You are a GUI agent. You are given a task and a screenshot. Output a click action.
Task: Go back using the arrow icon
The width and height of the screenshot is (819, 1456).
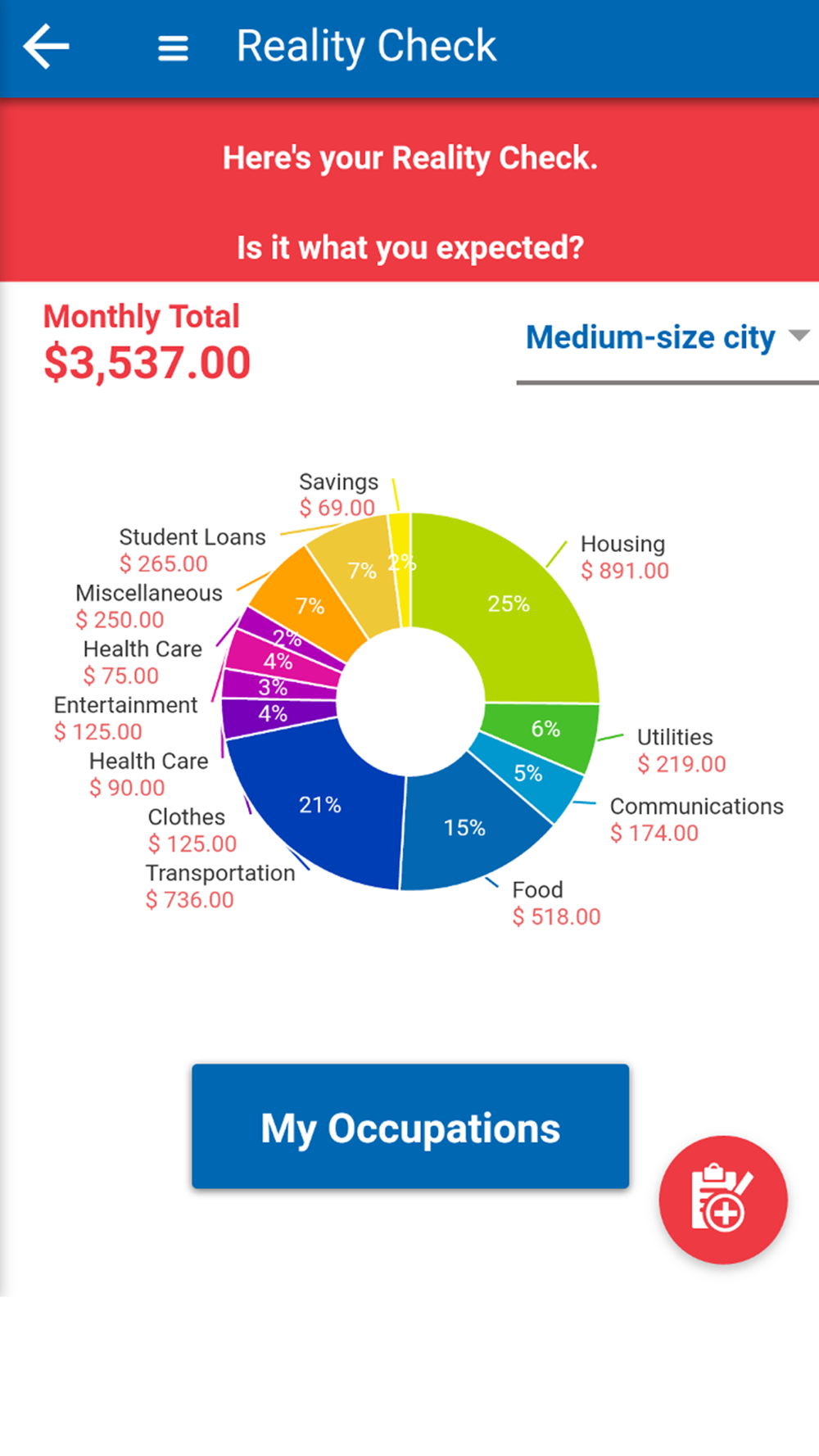(46, 47)
